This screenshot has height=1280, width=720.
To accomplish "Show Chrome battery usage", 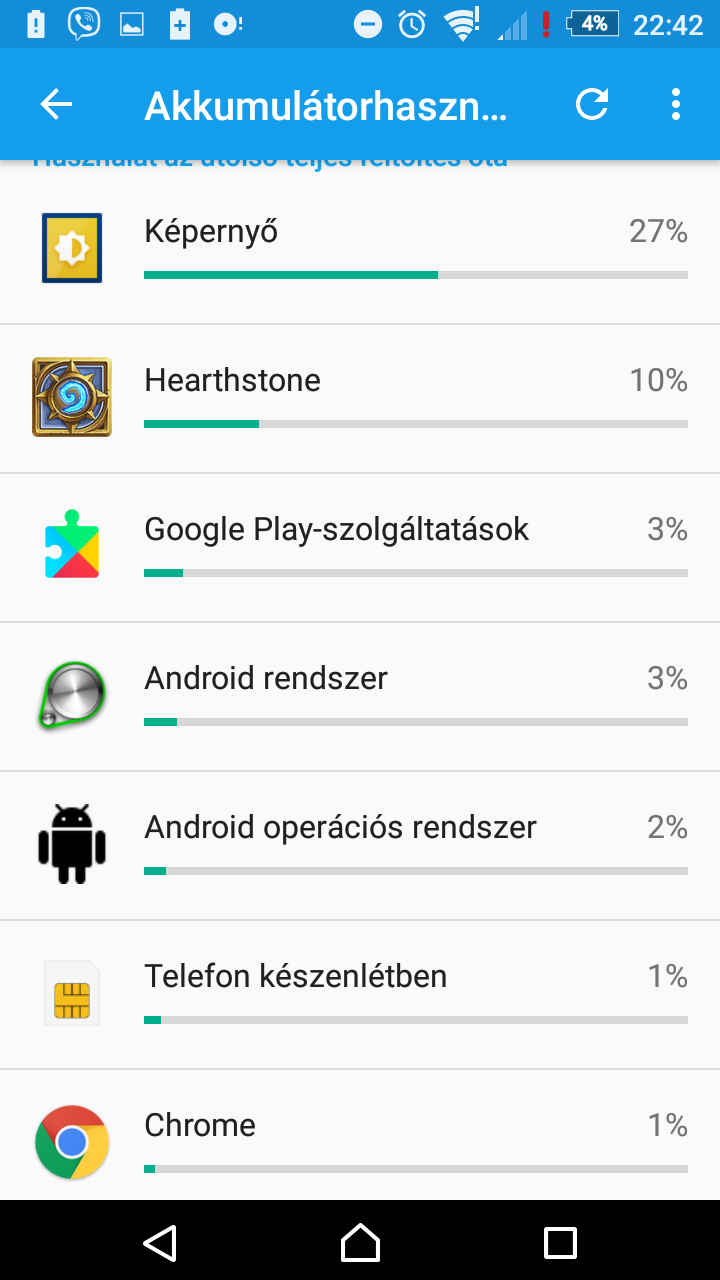I will (360, 1135).
